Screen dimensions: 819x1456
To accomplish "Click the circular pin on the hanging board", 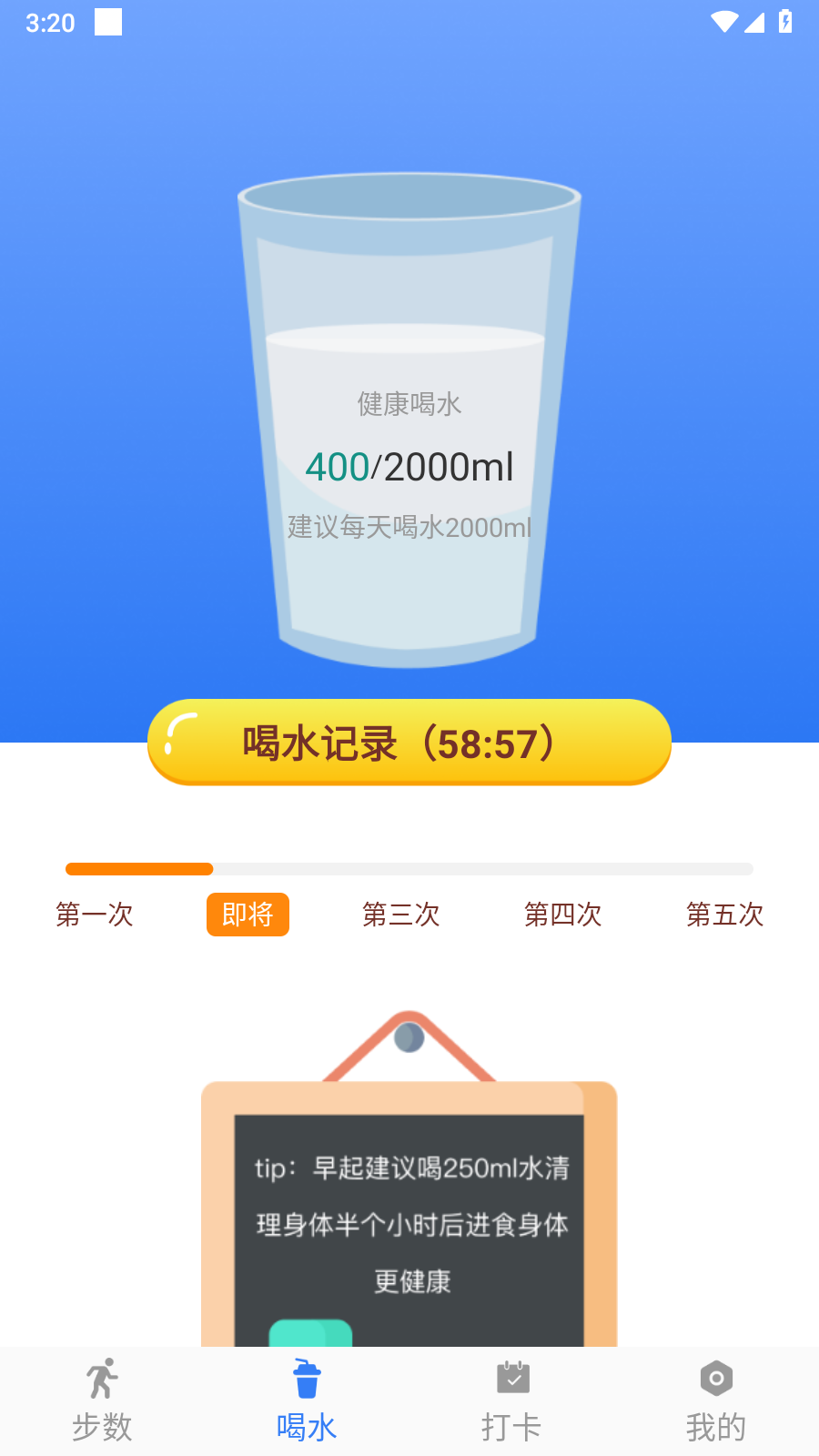I will (x=409, y=1035).
